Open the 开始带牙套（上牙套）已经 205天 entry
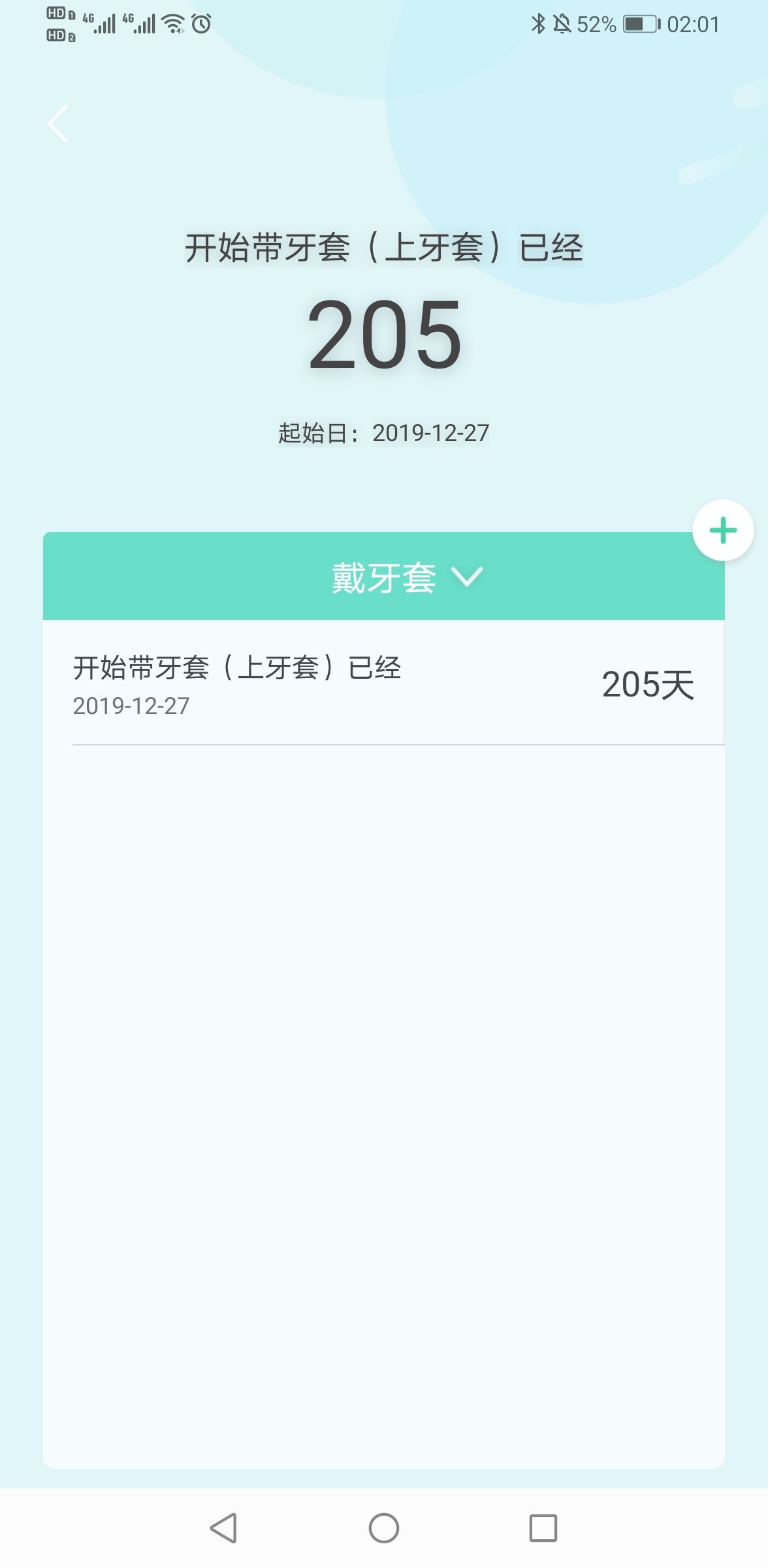The width and height of the screenshot is (768, 1568). click(383, 684)
